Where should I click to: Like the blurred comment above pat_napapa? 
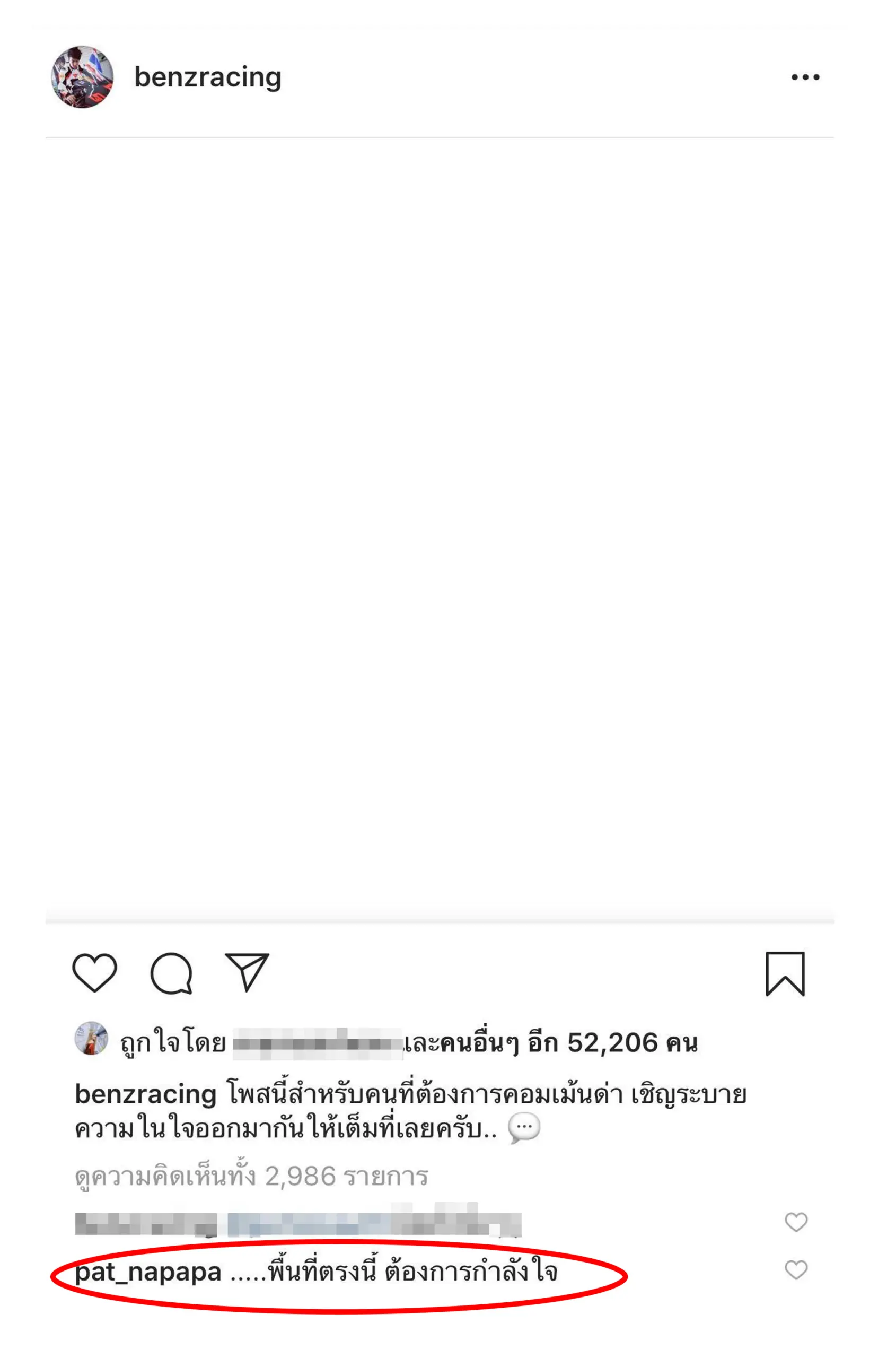click(x=795, y=1222)
